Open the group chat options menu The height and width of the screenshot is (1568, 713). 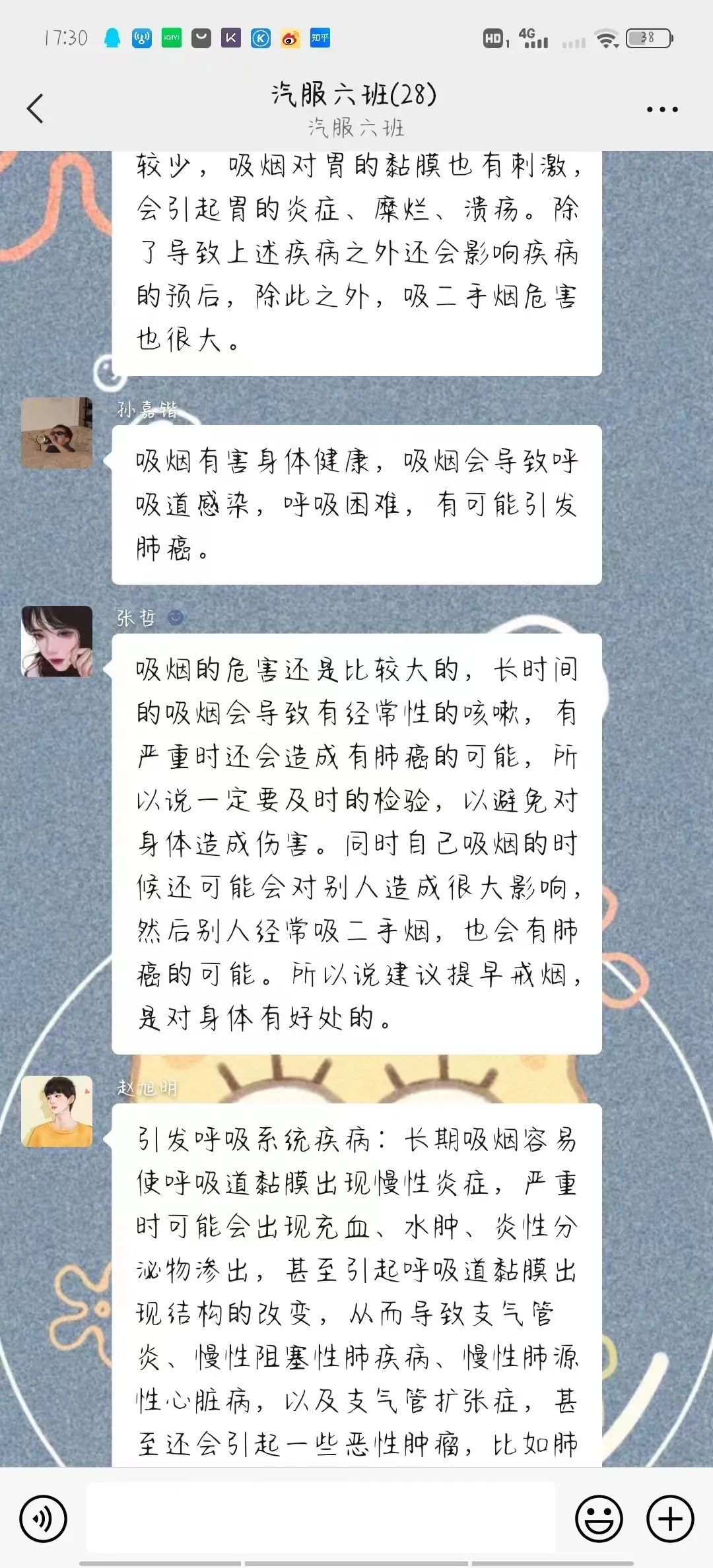coord(662,110)
